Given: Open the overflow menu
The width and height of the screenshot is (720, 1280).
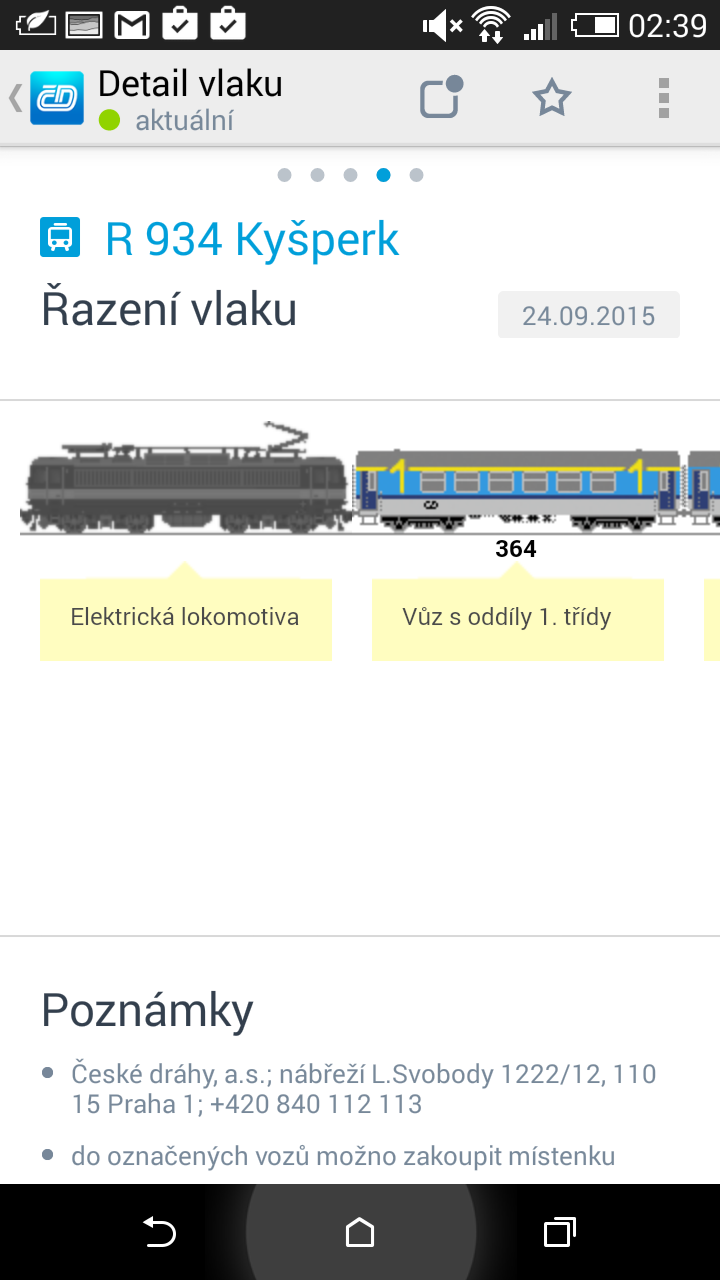Looking at the screenshot, I should point(663,98).
